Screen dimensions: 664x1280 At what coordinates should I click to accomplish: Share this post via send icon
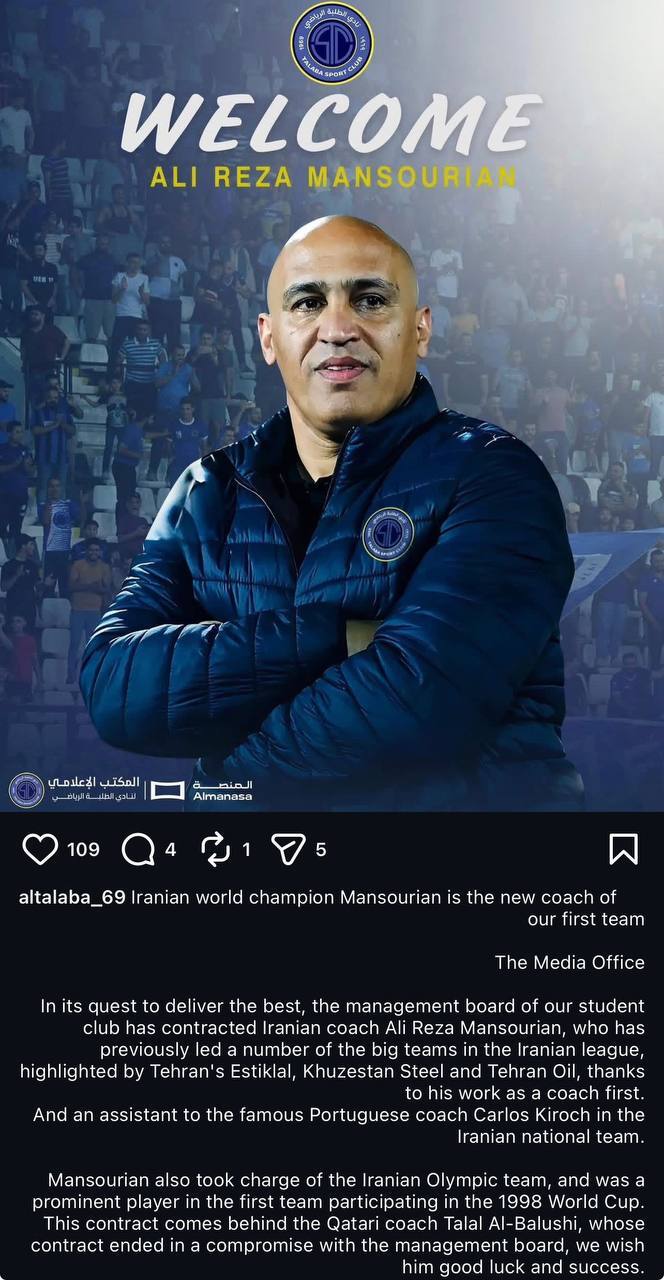(289, 849)
